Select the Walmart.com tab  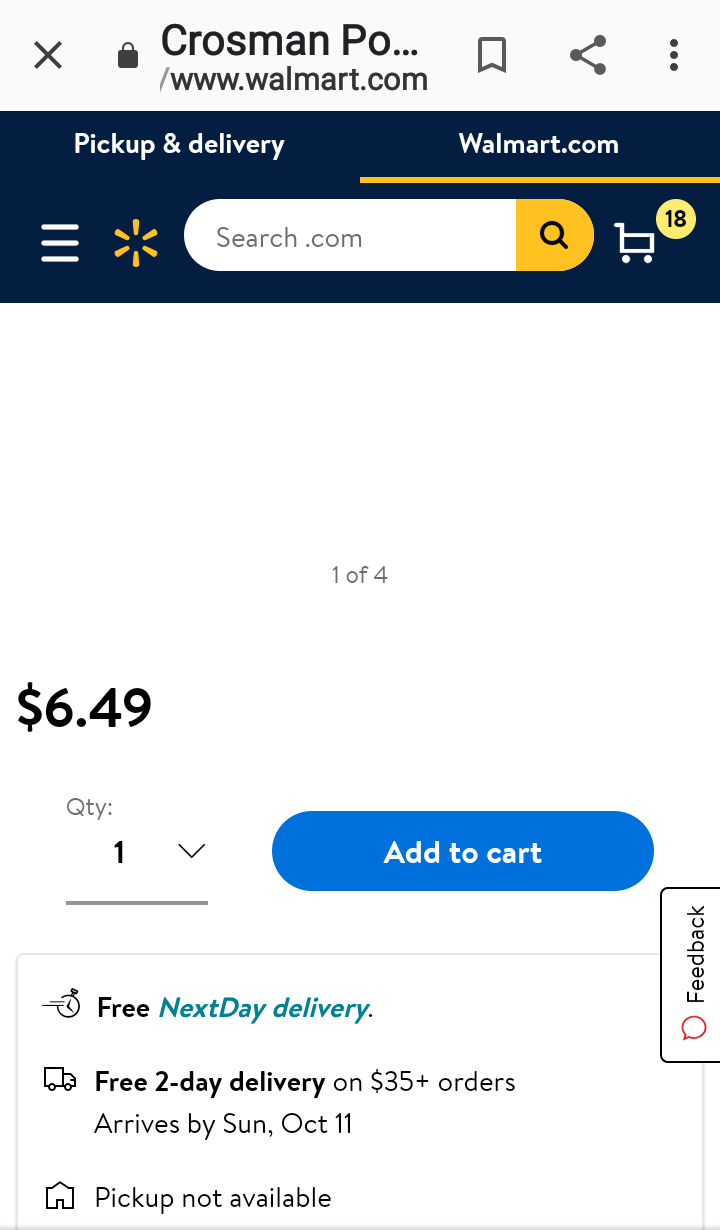539,144
